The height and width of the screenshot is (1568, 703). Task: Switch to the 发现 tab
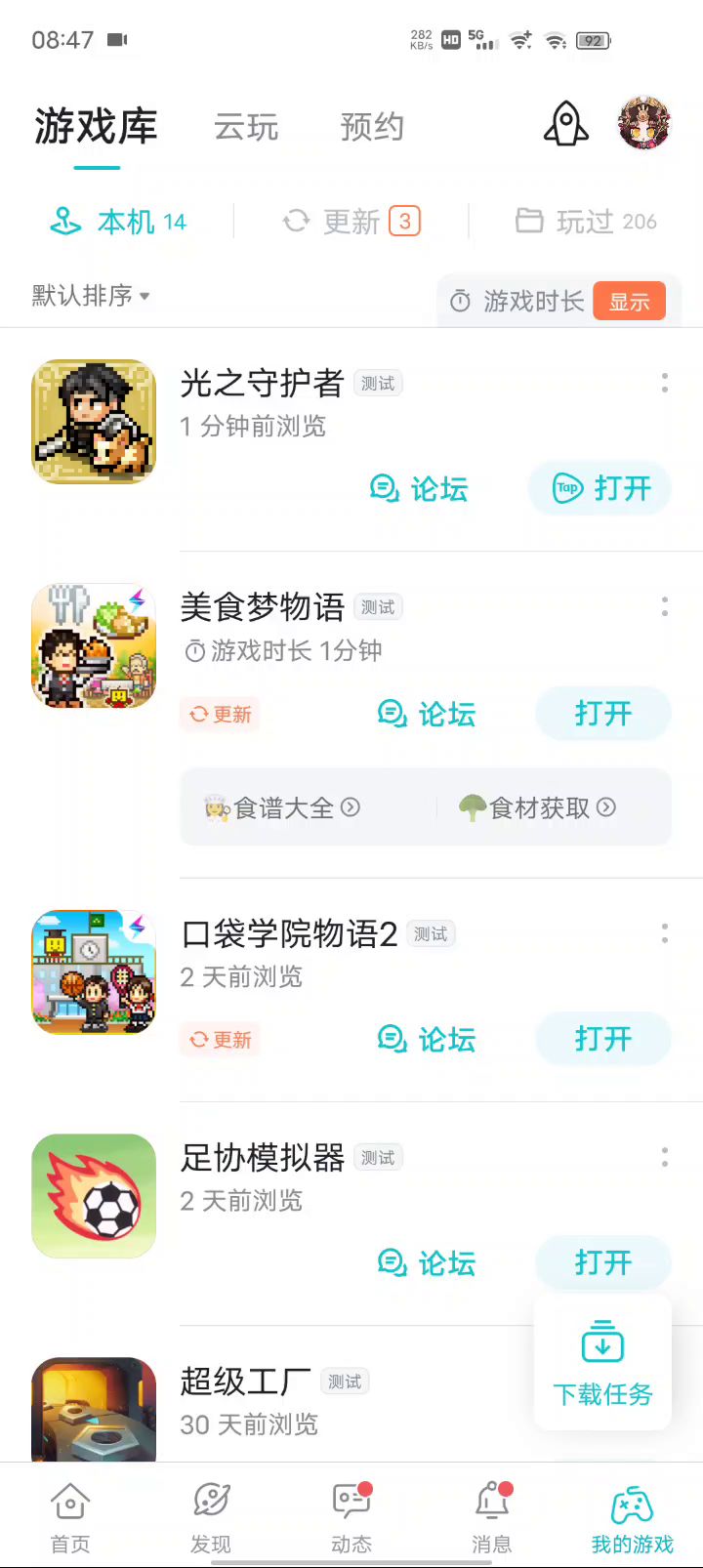[211, 1516]
